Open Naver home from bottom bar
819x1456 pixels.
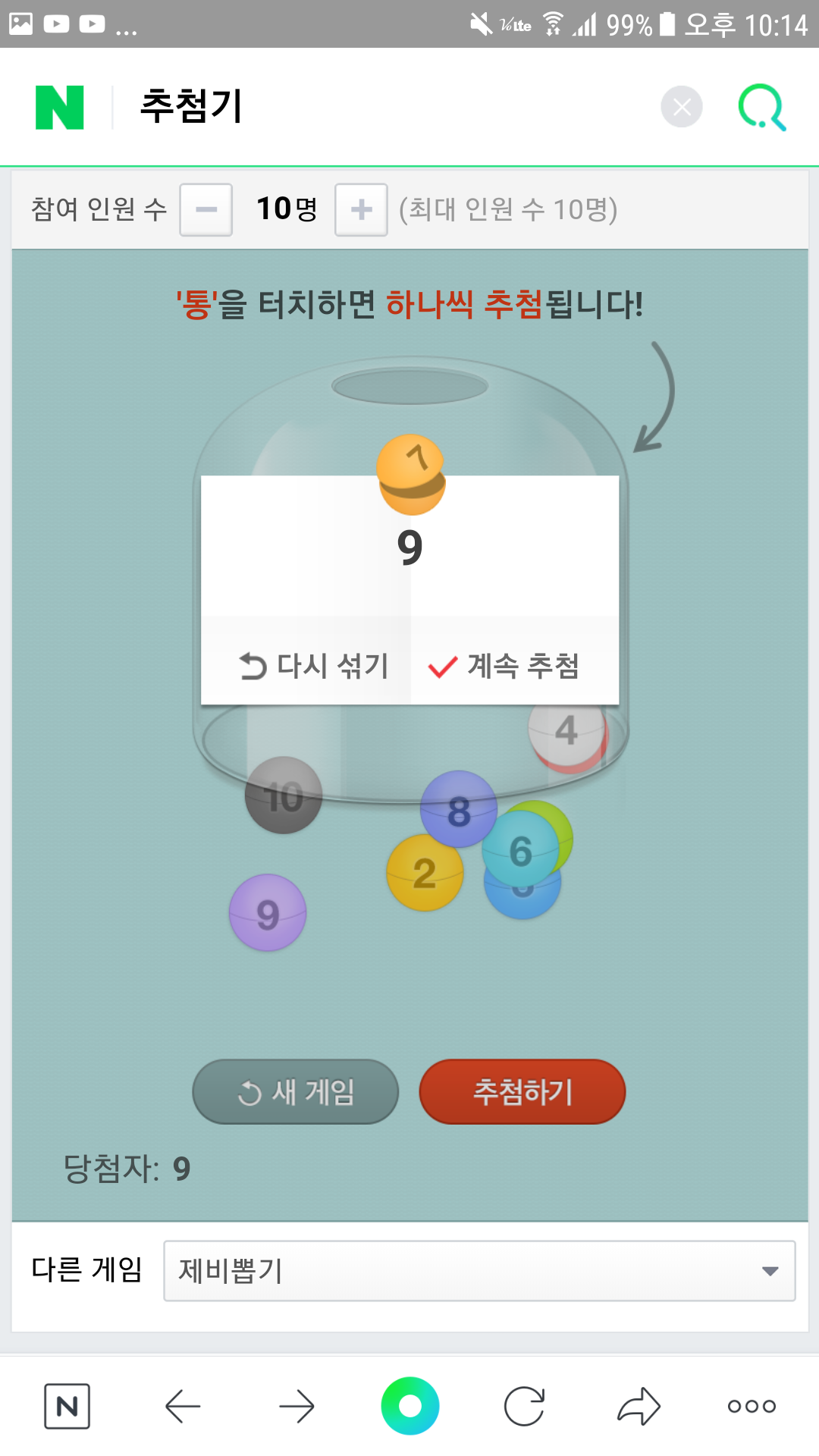pyautogui.click(x=67, y=1406)
